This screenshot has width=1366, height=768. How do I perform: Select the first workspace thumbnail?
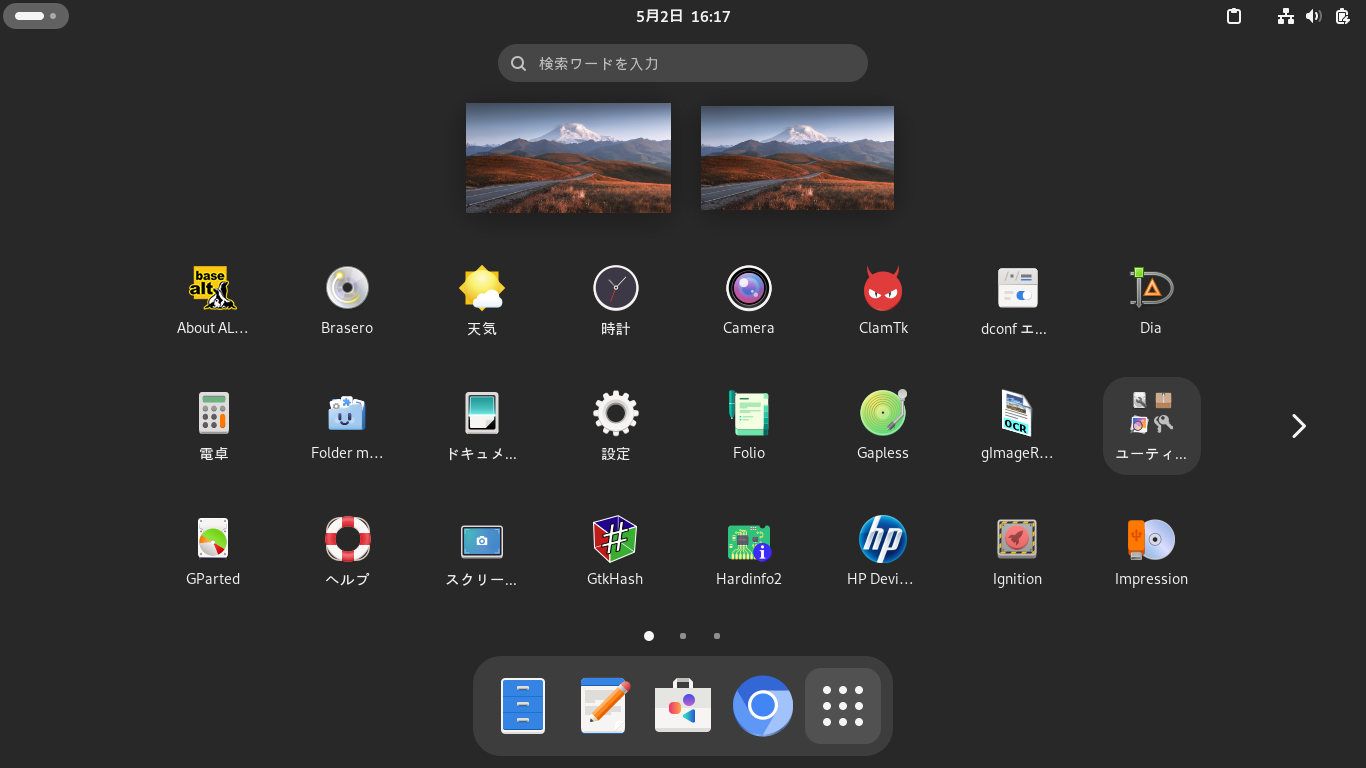(568, 158)
